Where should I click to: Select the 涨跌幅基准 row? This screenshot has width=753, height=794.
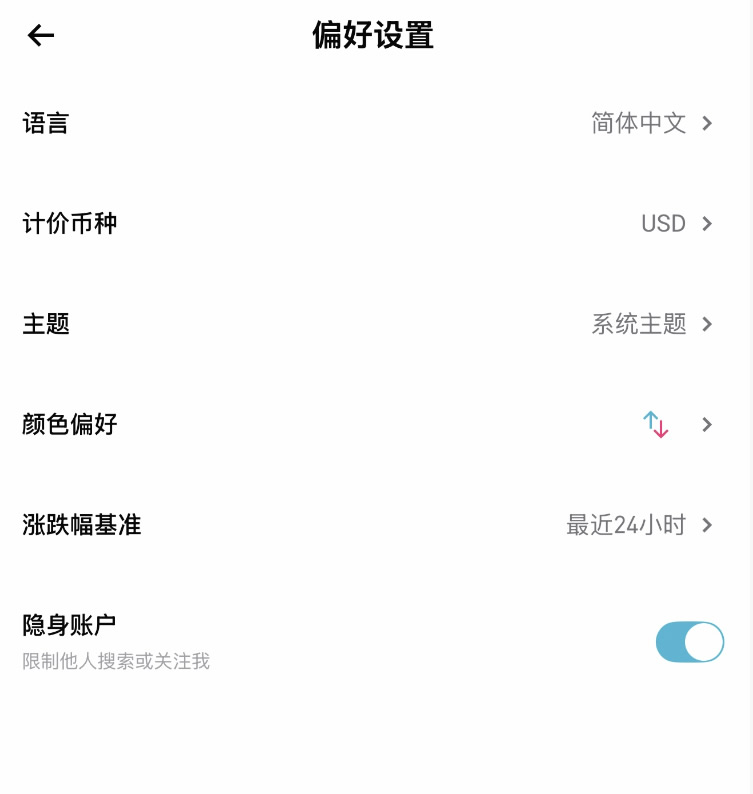[x=376, y=525]
